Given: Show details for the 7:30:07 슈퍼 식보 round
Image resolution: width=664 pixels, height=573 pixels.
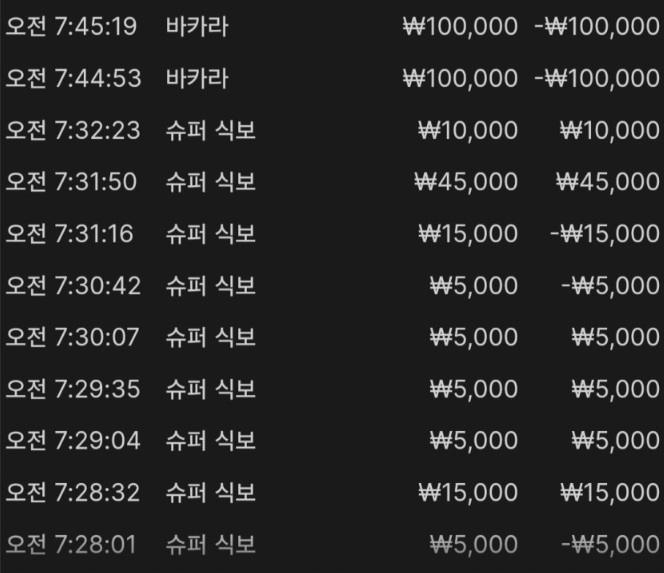Looking at the screenshot, I should click(330, 338).
